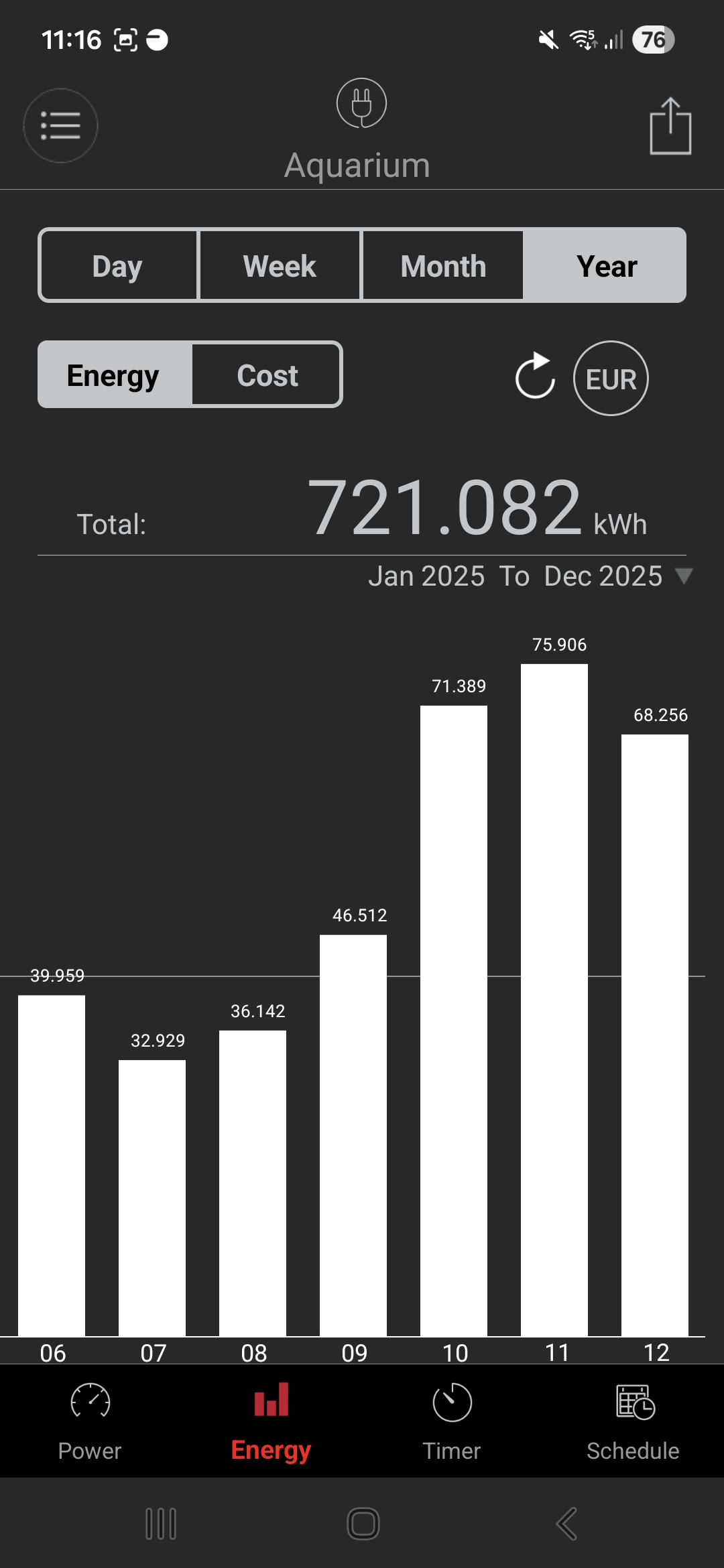Share the Aquarium energy data
Screen dimensions: 724x1568
[x=670, y=127]
